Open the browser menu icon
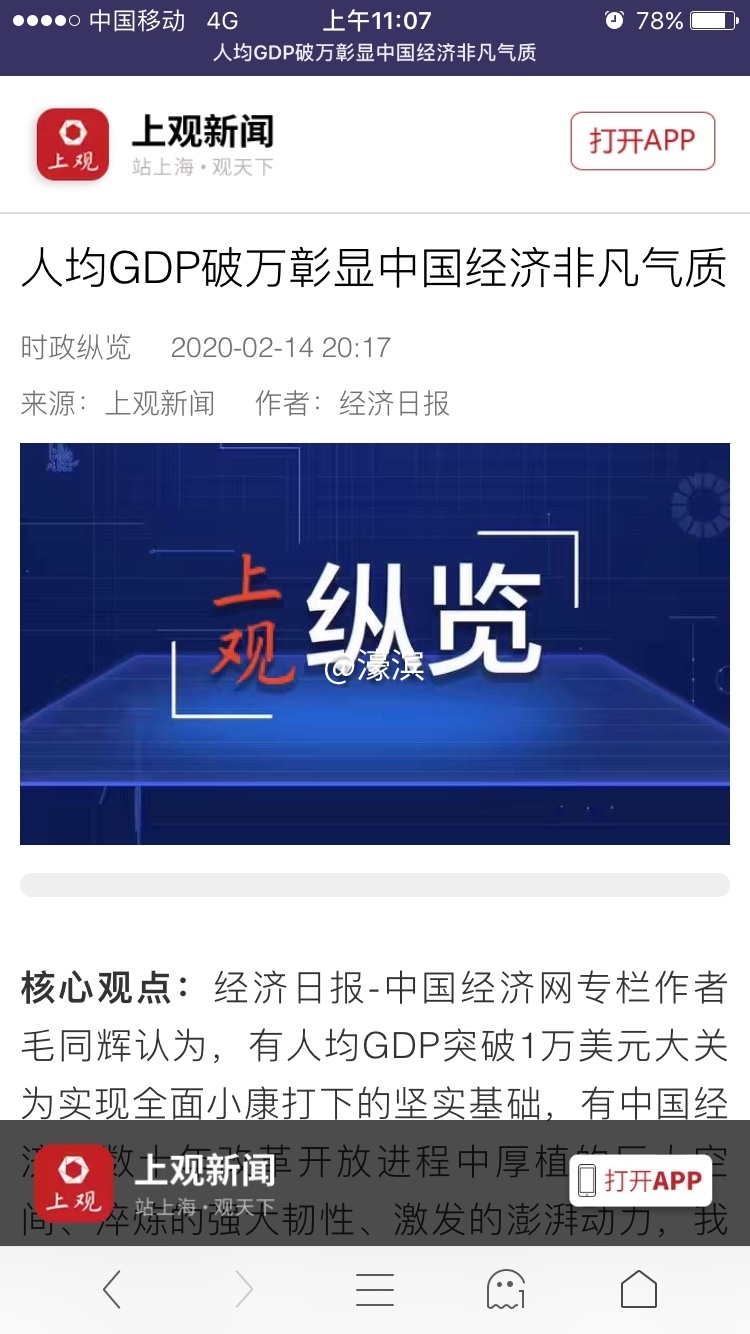750x1334 pixels. 375,1289
